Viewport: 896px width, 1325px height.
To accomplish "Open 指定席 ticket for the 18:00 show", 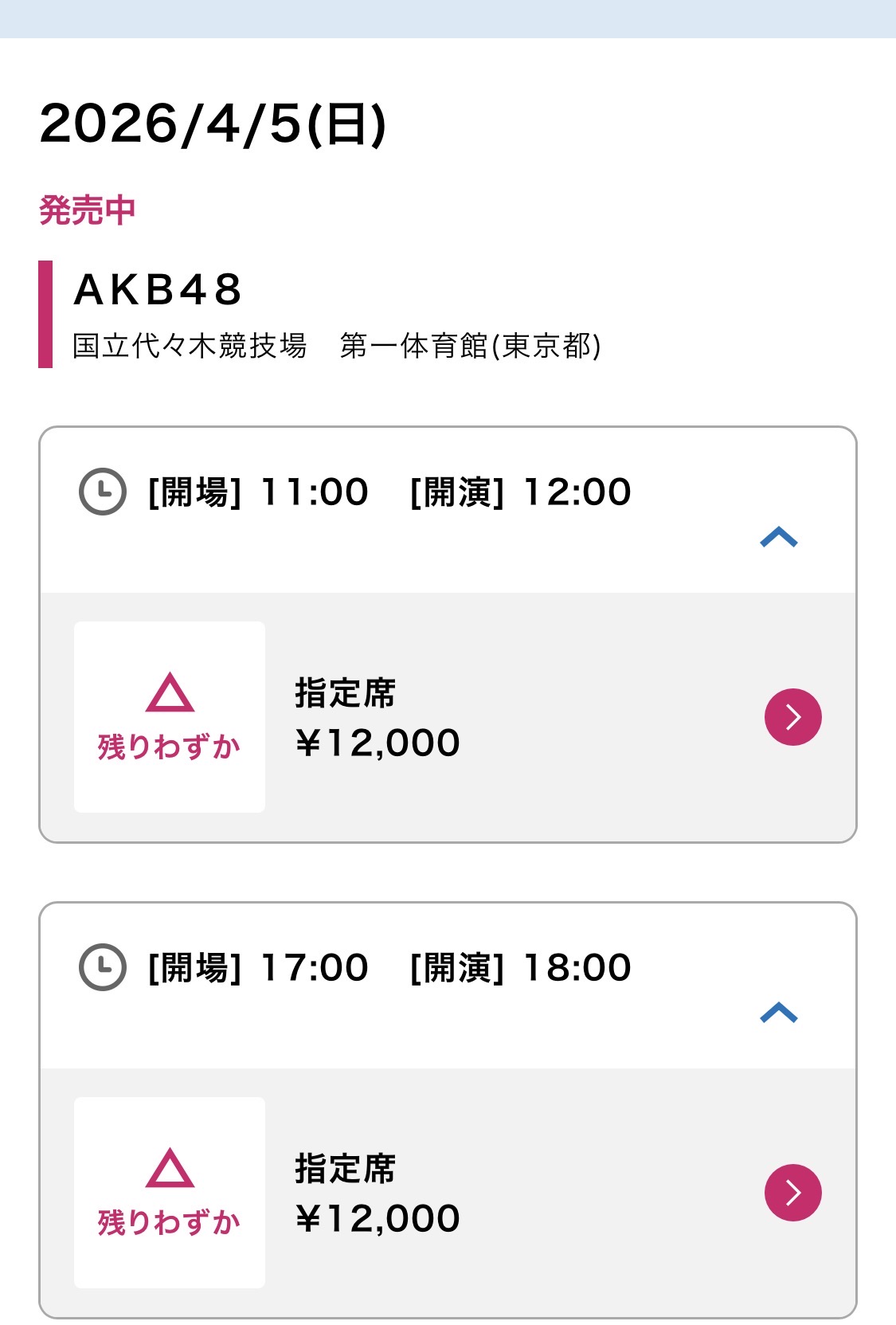I will pyautogui.click(x=792, y=1193).
